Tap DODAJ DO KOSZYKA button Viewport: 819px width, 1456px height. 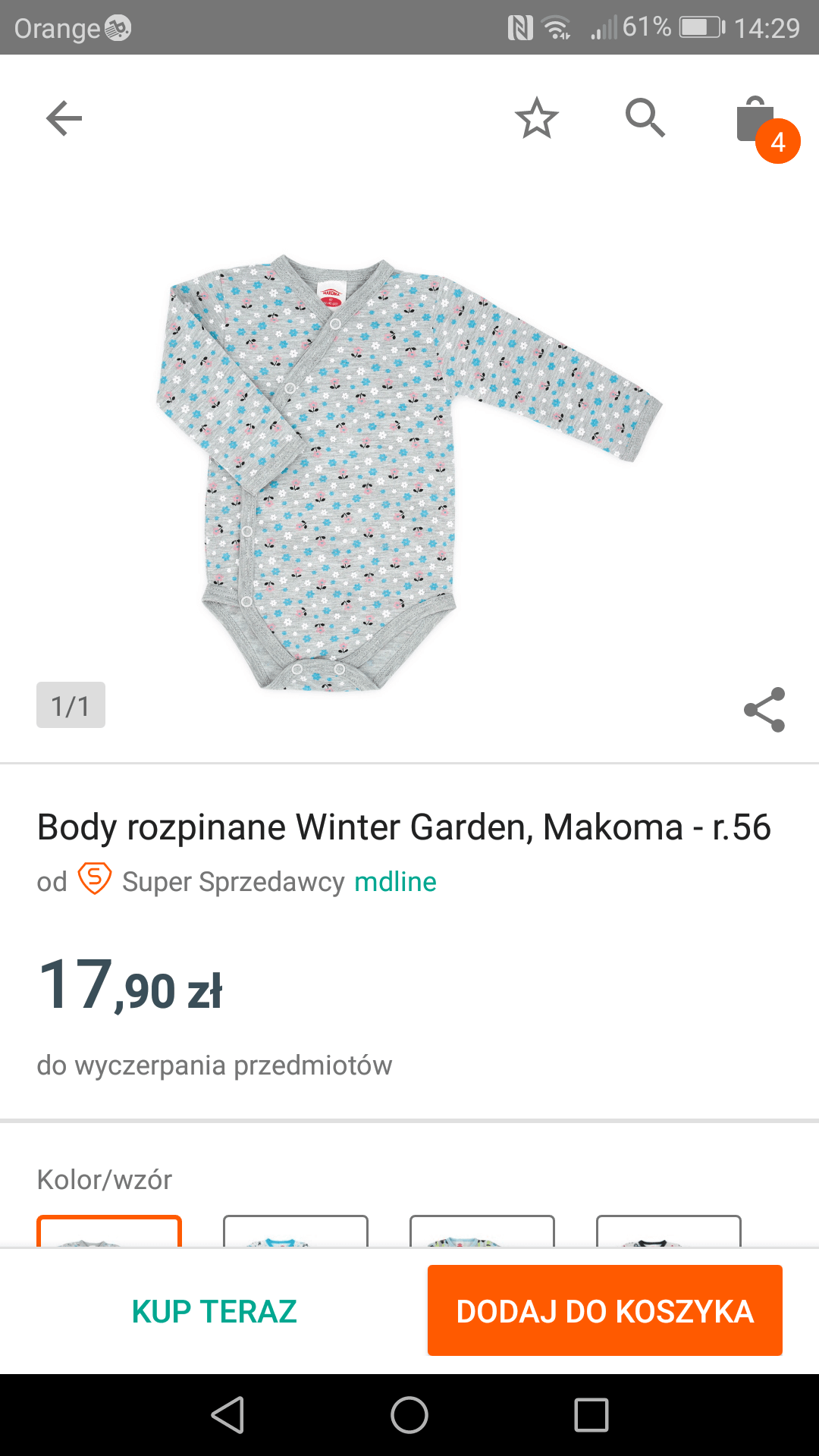[x=605, y=1310]
